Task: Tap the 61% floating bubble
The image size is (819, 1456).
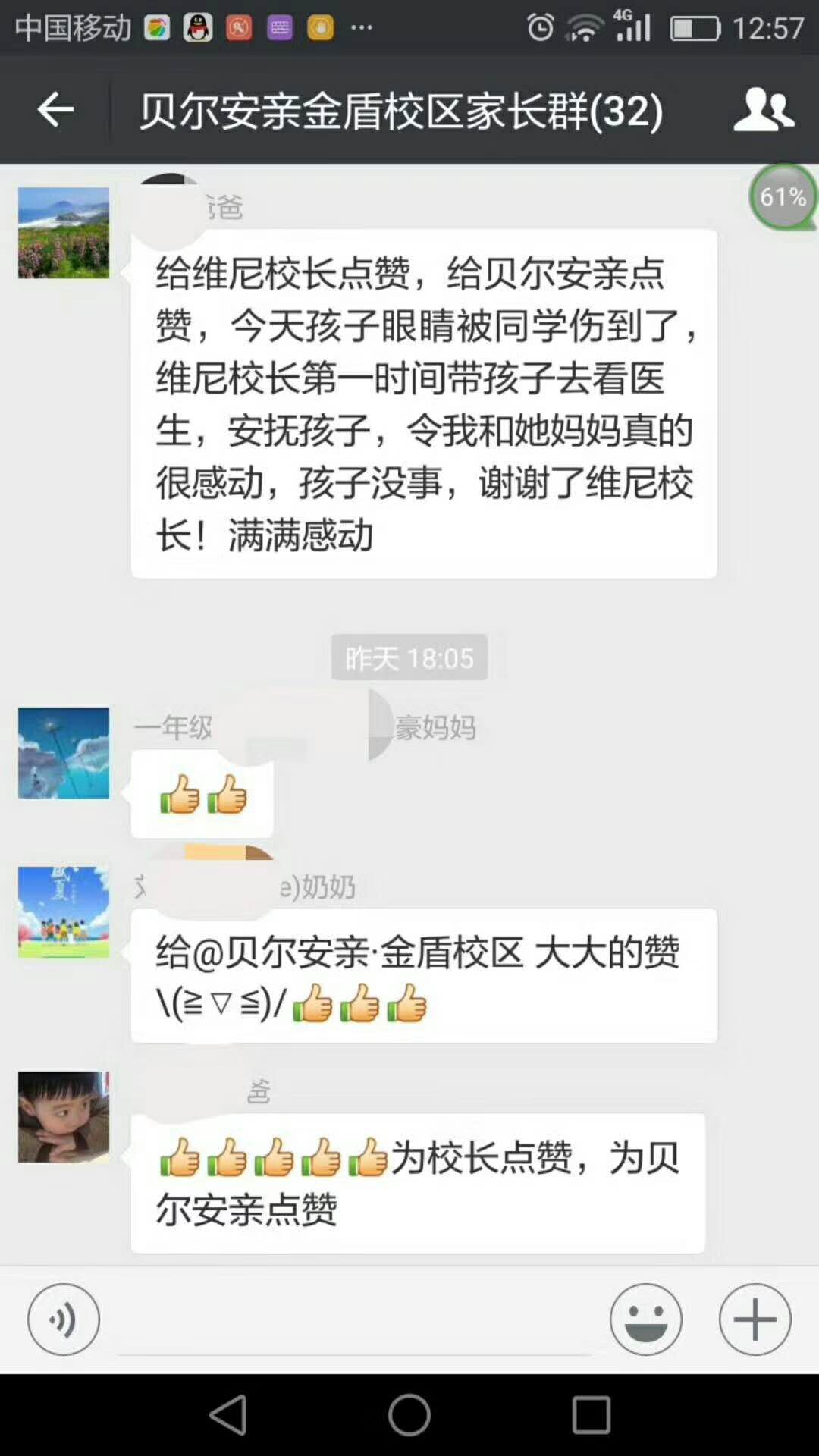Action: [783, 197]
